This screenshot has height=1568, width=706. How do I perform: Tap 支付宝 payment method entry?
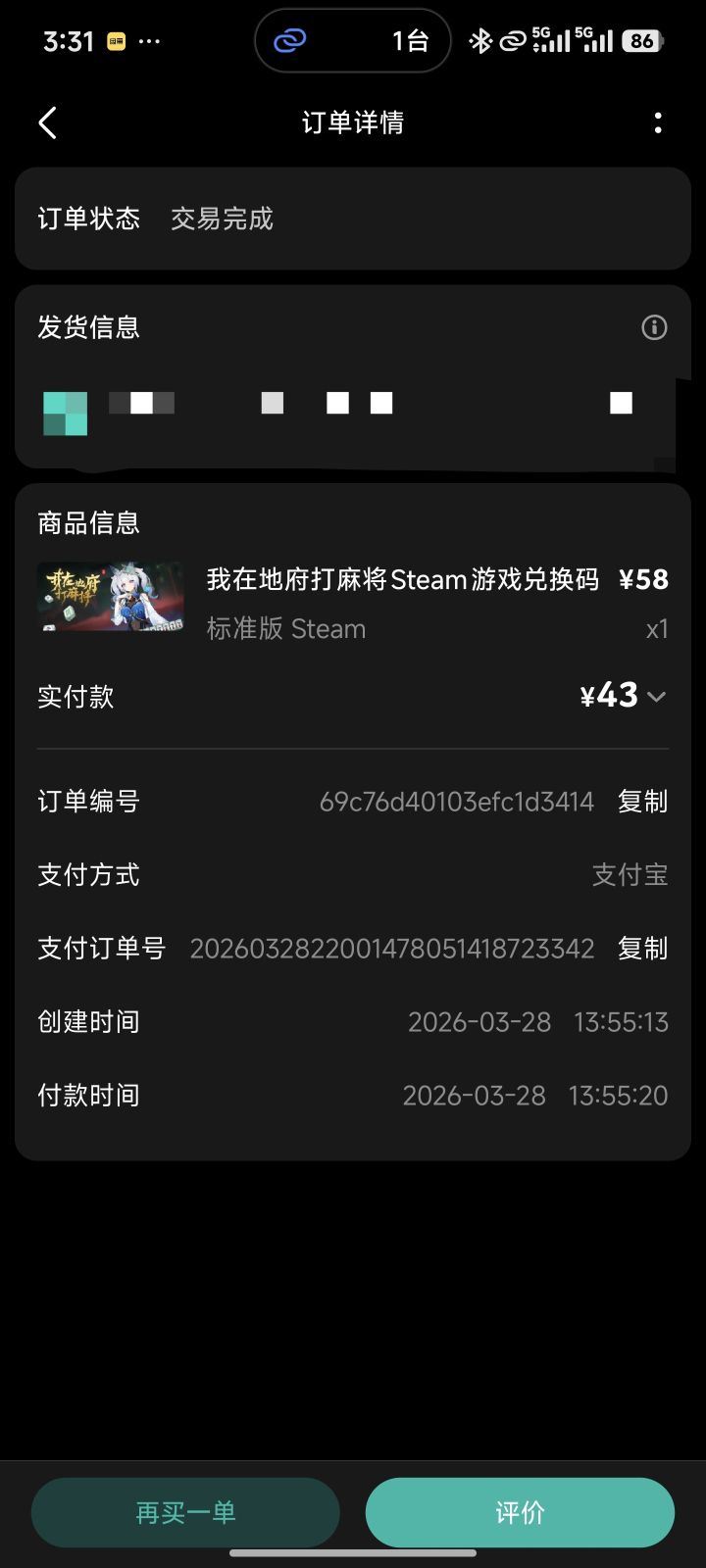tap(630, 874)
